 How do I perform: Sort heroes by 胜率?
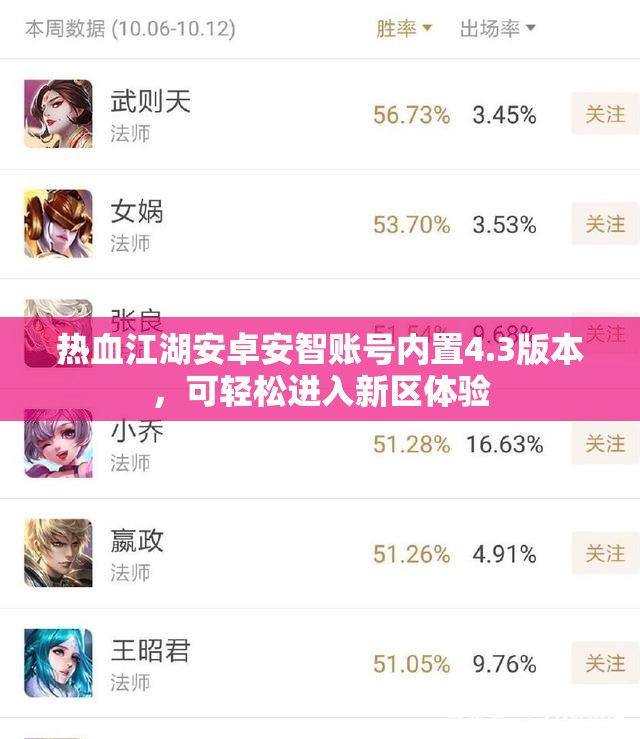pos(404,28)
